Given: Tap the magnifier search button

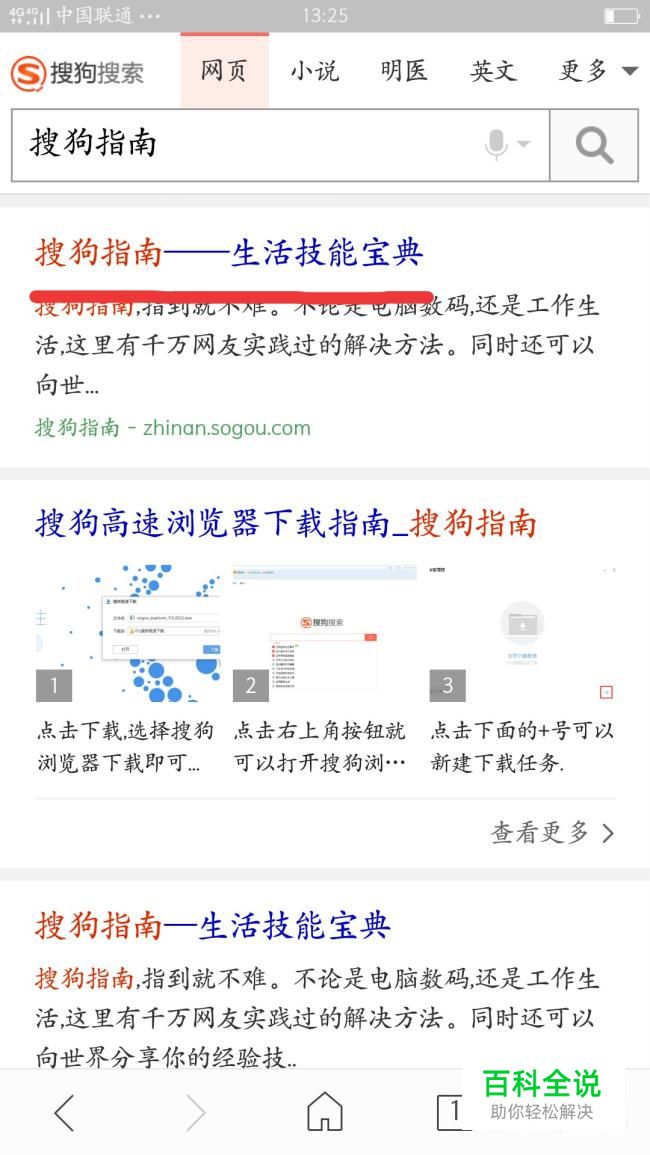Looking at the screenshot, I should tap(594, 145).
